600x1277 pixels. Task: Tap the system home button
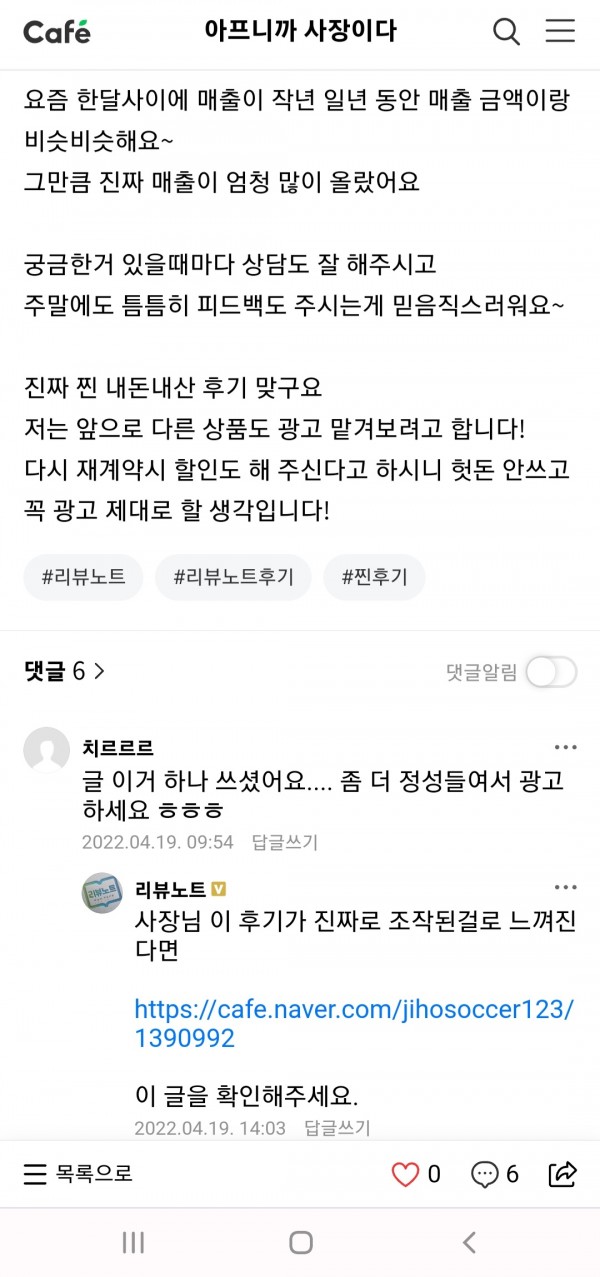(300, 1242)
